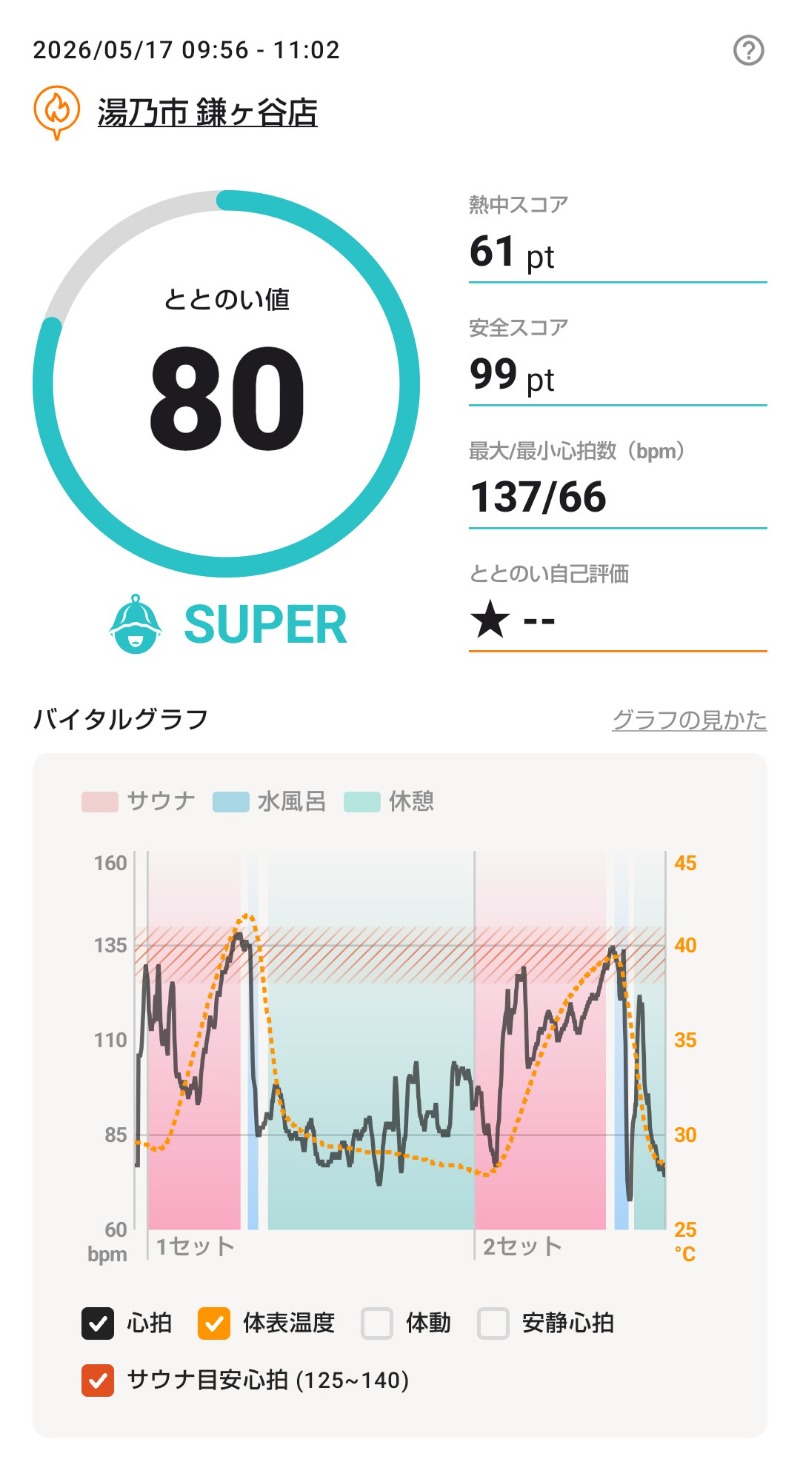Open the help question mark icon
The height and width of the screenshot is (1464, 800).
point(749,50)
